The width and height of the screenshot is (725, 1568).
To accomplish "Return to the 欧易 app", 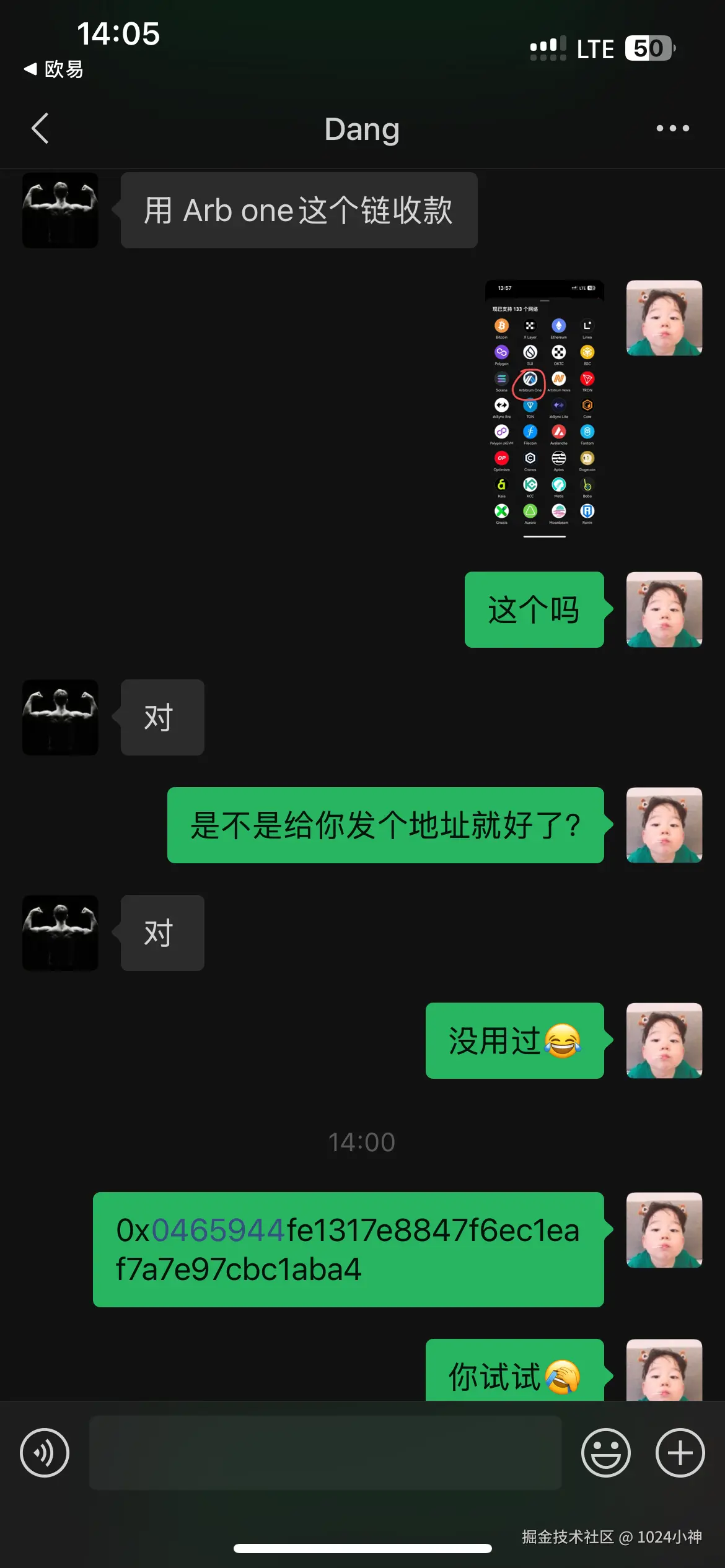I will (54, 69).
